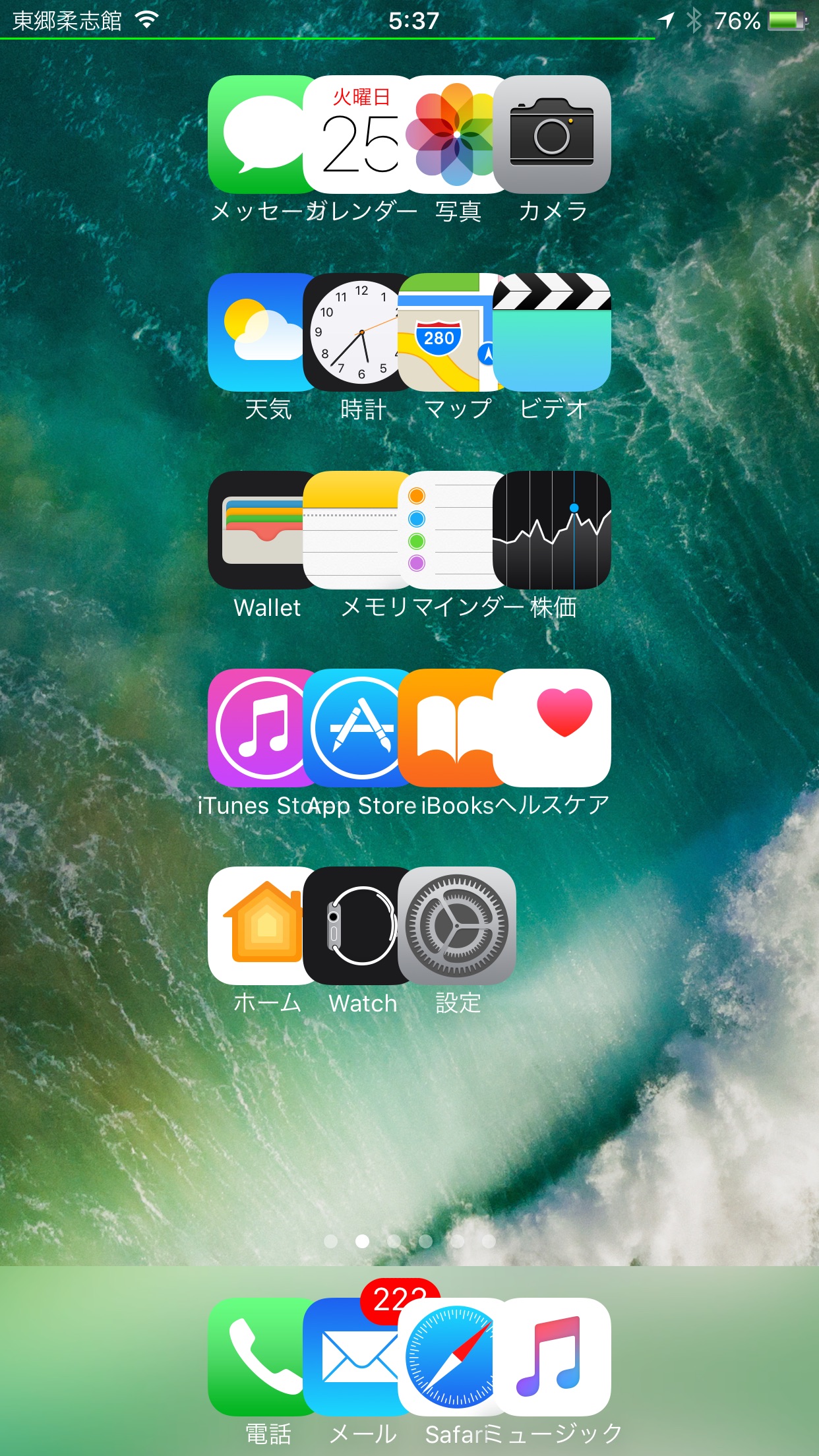This screenshot has width=819, height=1456.
Task: Open the Wallet app
Action: tap(257, 530)
